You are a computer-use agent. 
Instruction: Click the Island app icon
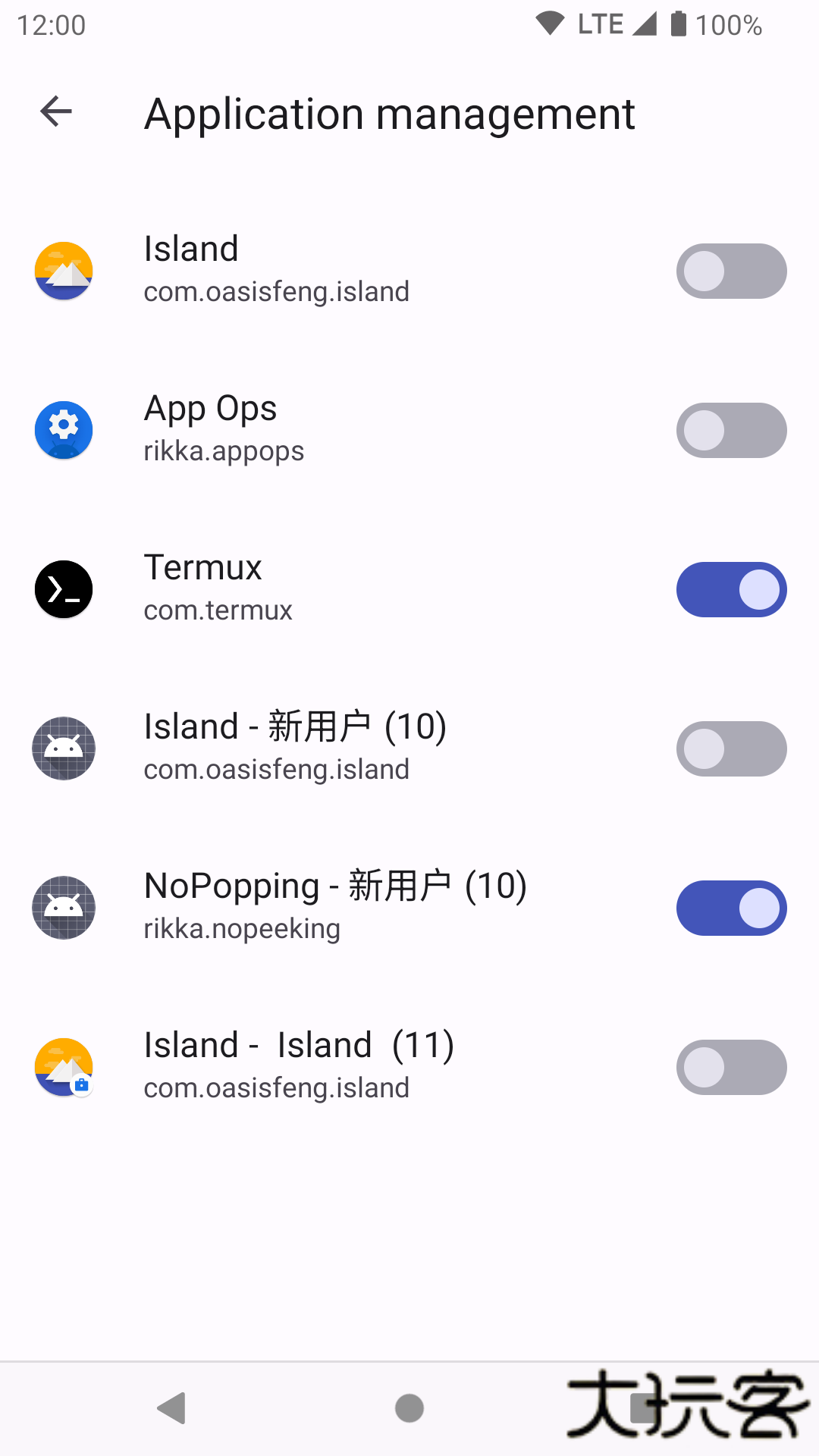[64, 270]
